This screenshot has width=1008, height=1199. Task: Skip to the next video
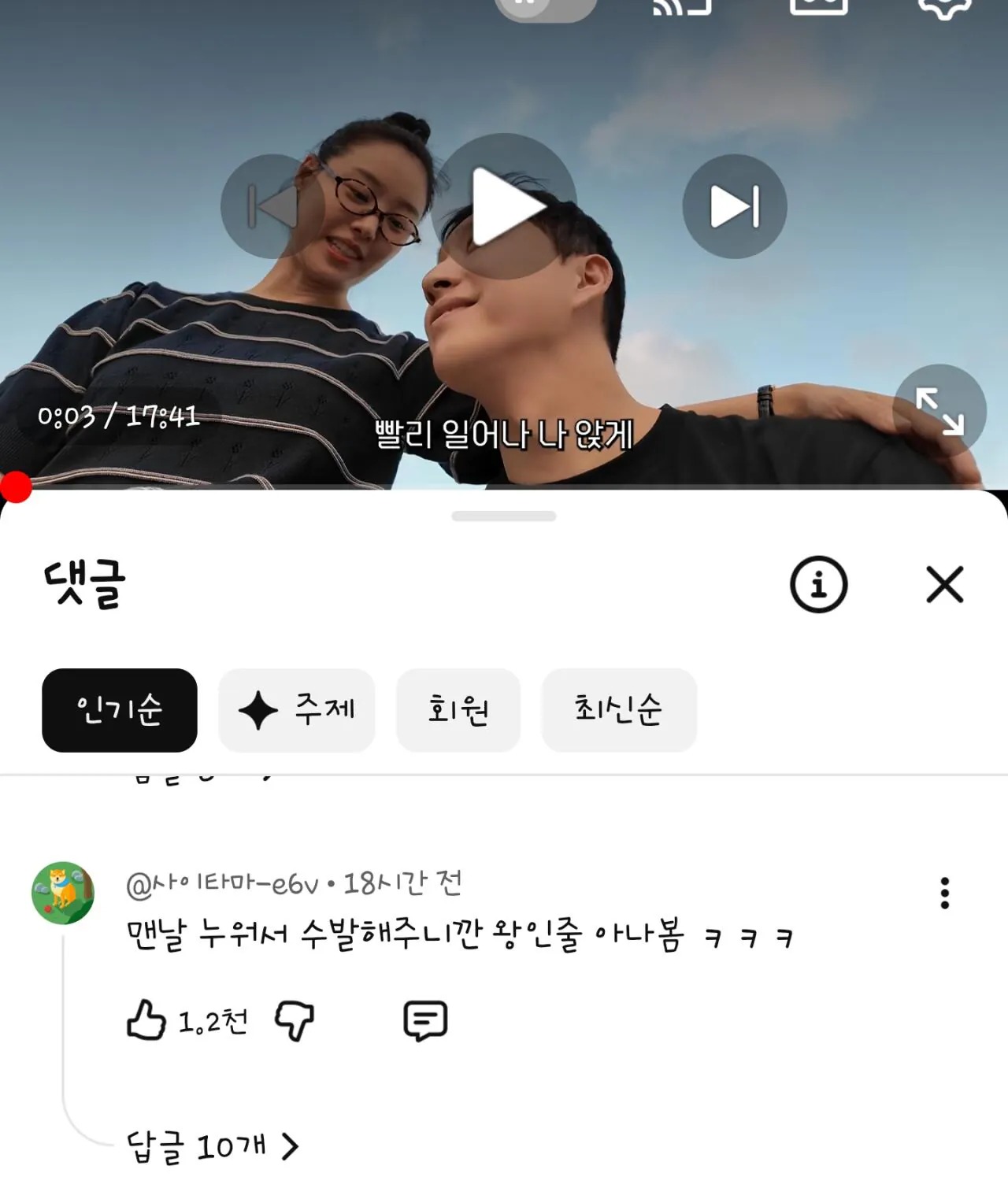pyautogui.click(x=734, y=206)
